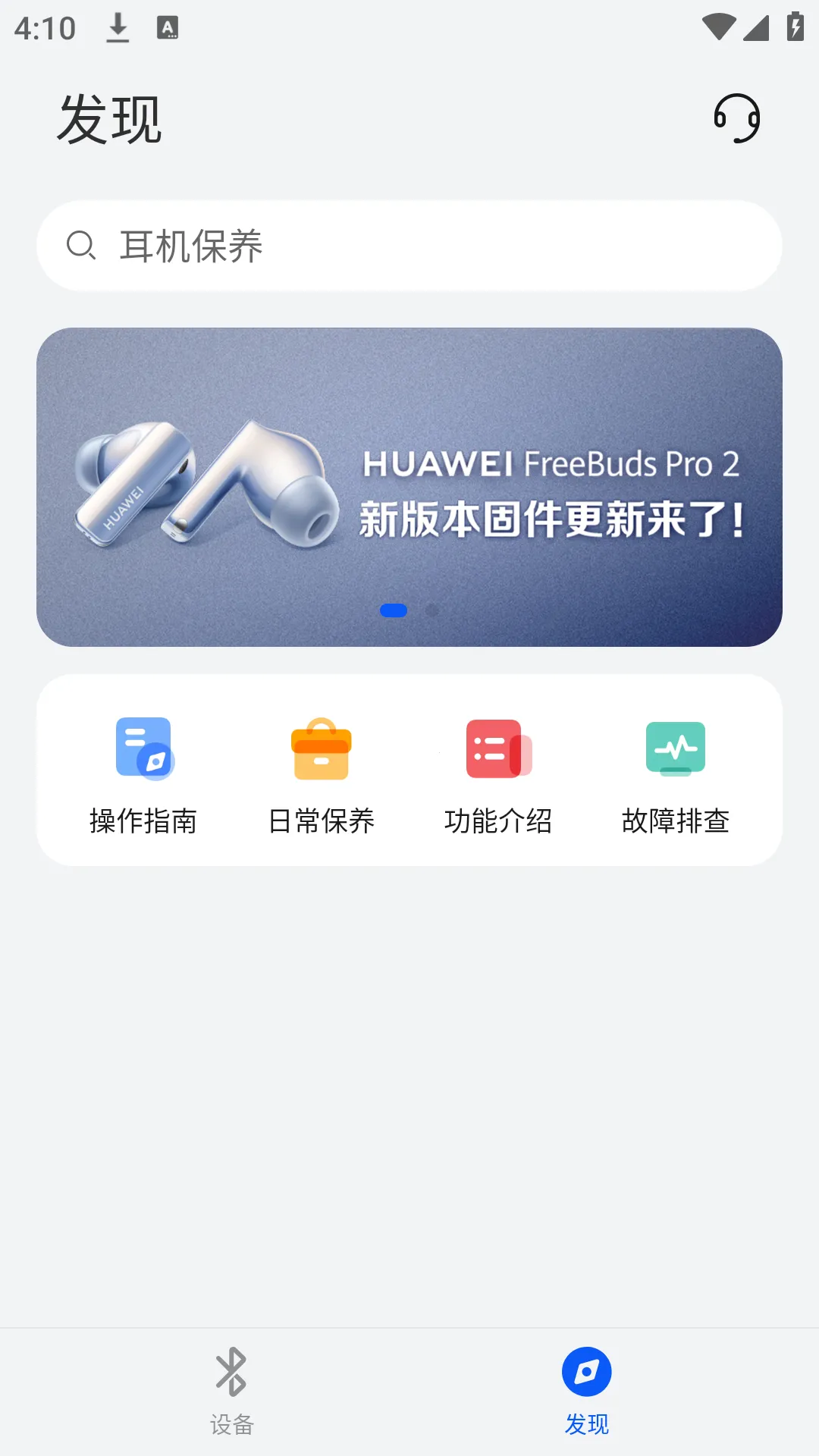Select the second carousel pagination dot

click(x=431, y=609)
